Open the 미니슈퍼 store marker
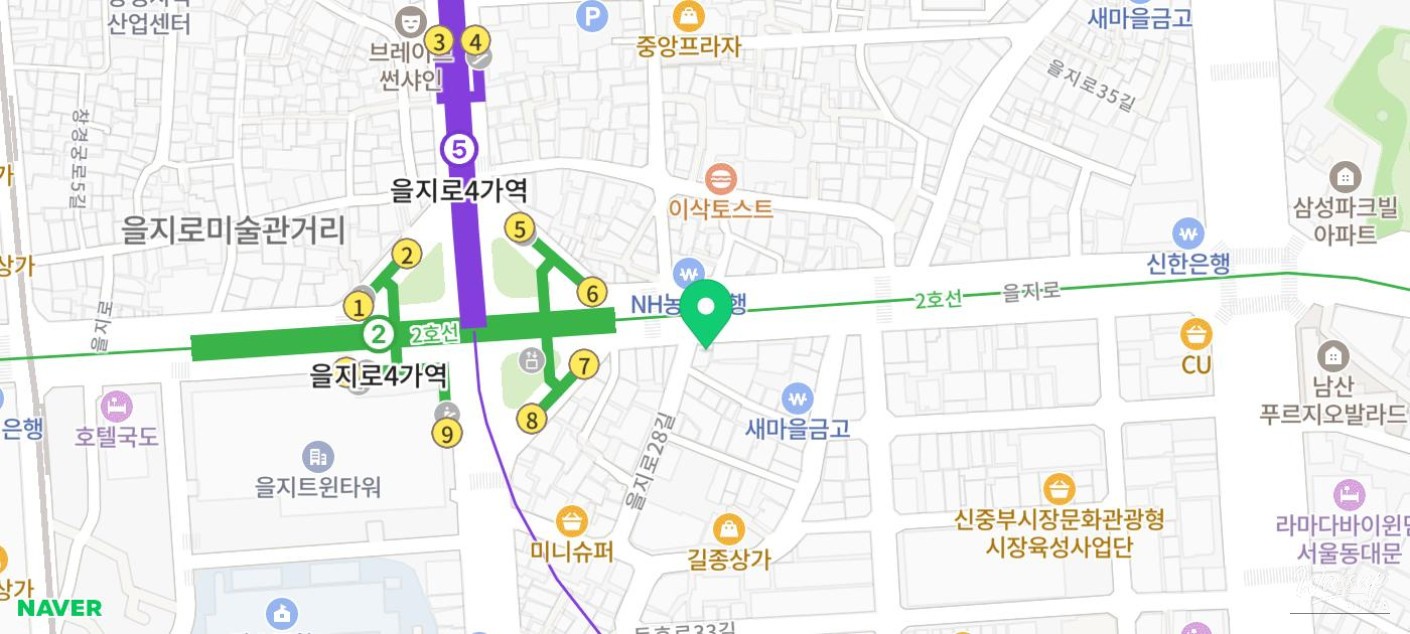 [x=571, y=521]
